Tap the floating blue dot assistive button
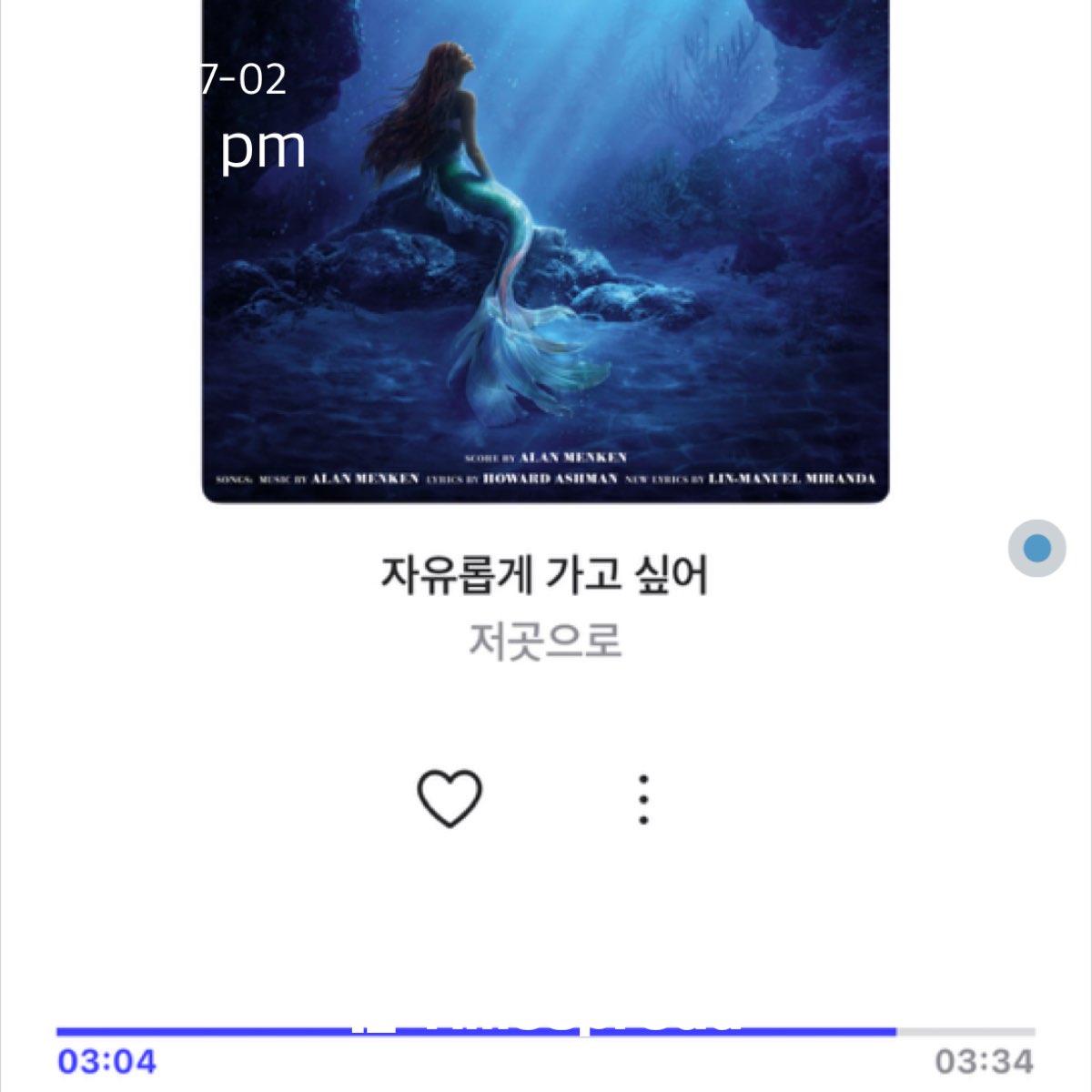Screen dimensions: 1092x1092 point(1036,549)
